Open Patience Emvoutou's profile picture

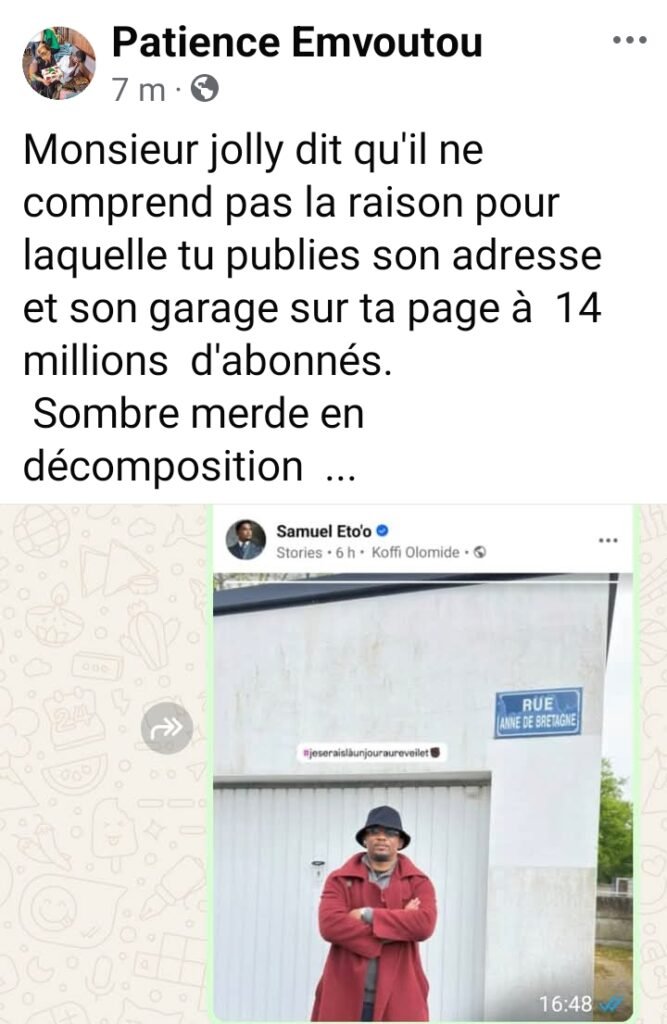[x=59, y=62]
